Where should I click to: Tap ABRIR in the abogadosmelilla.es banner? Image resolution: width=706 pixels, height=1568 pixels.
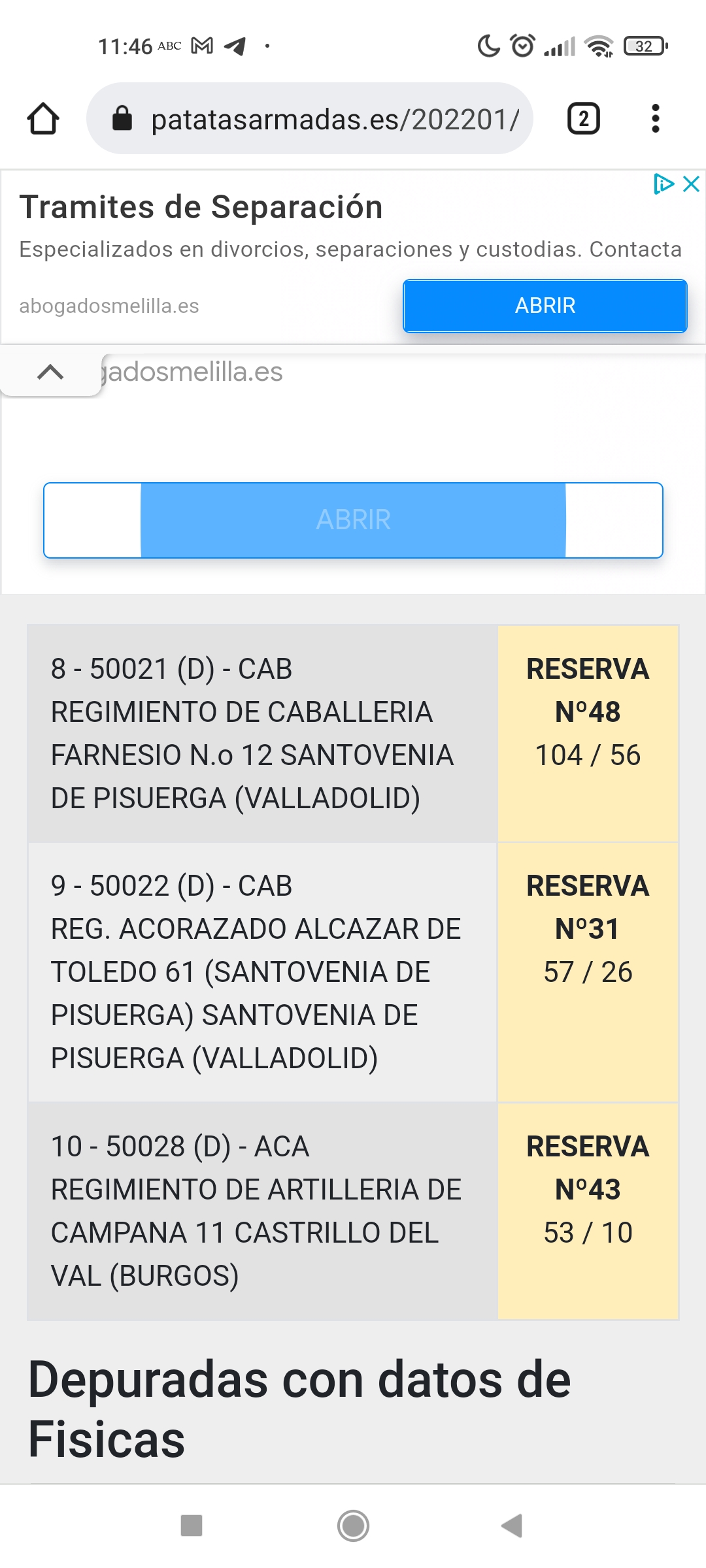tap(545, 306)
